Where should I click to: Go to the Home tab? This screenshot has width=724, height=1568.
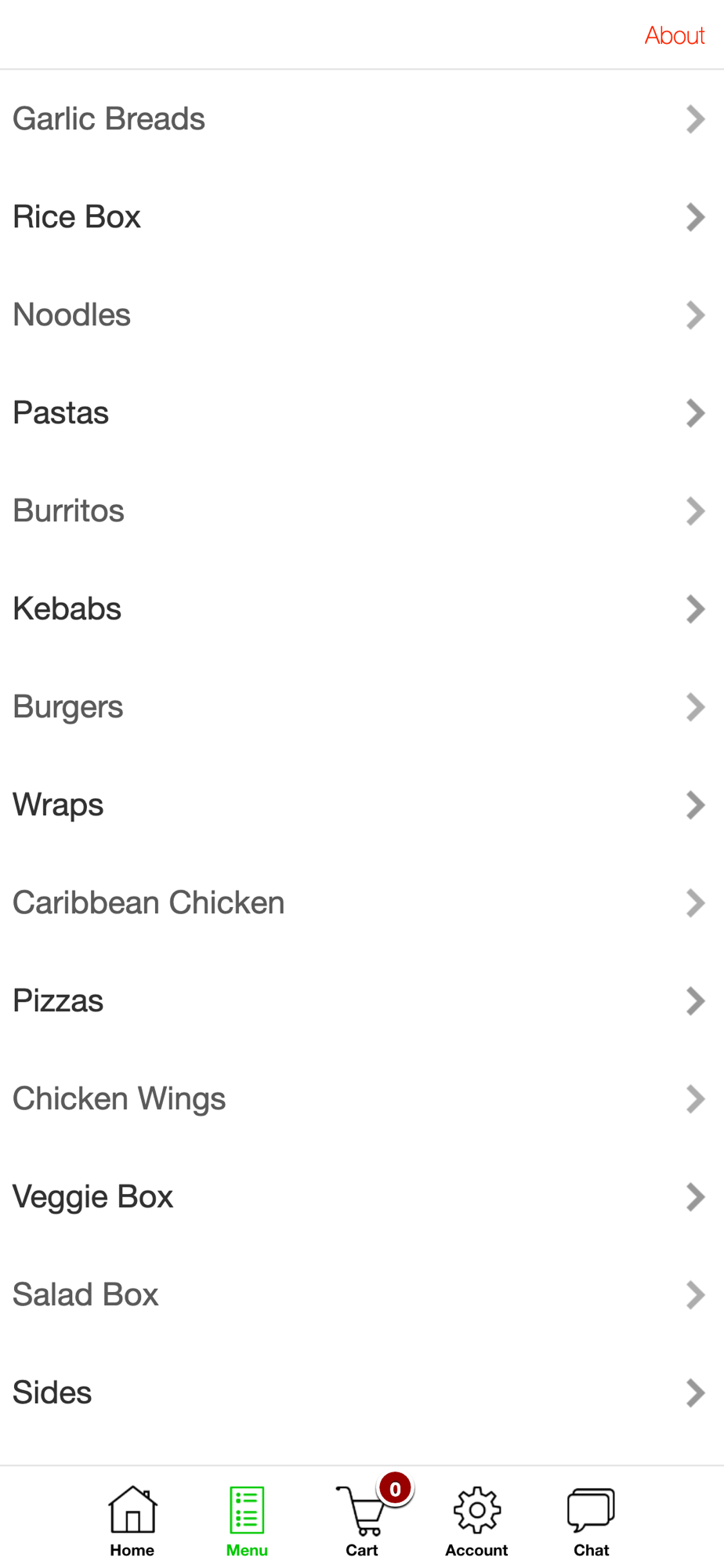[132, 1521]
